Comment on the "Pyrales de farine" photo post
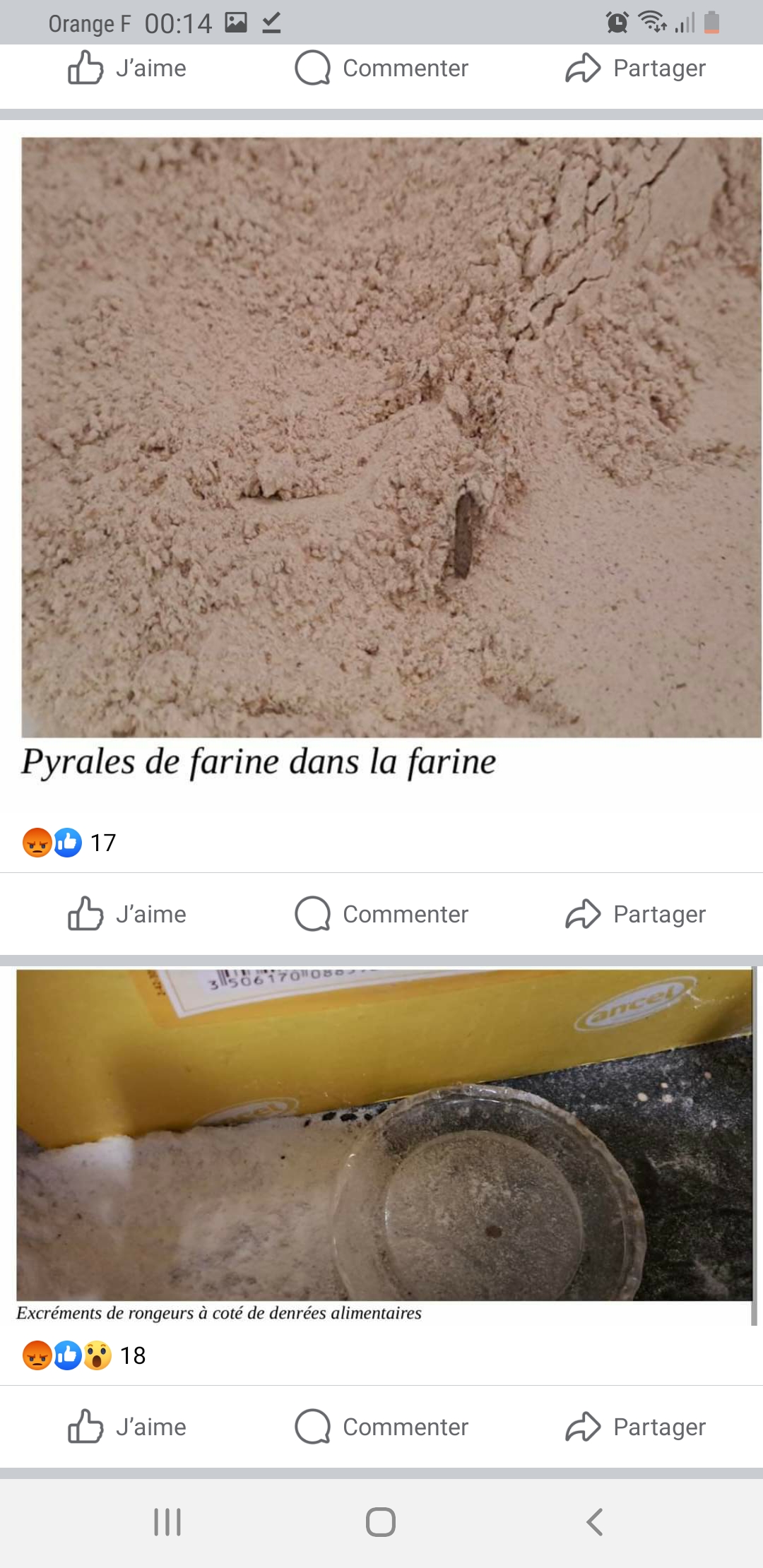 coord(381,914)
